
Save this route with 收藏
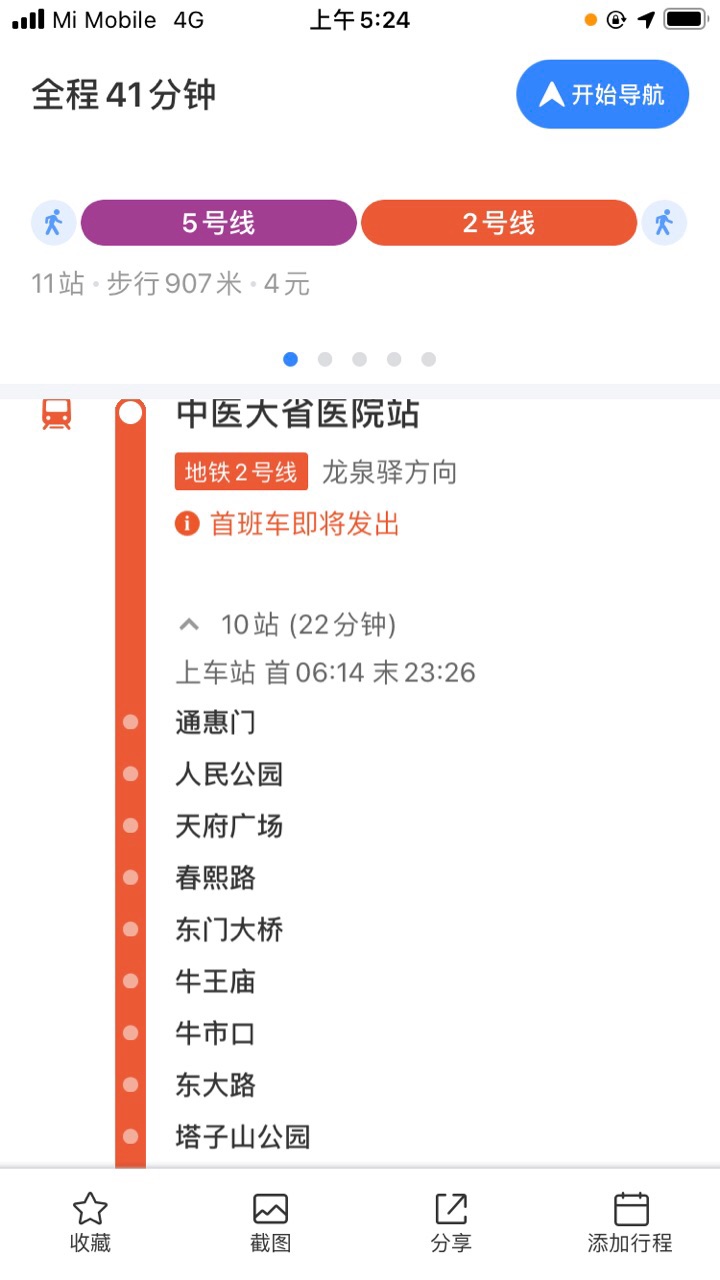click(x=90, y=1222)
